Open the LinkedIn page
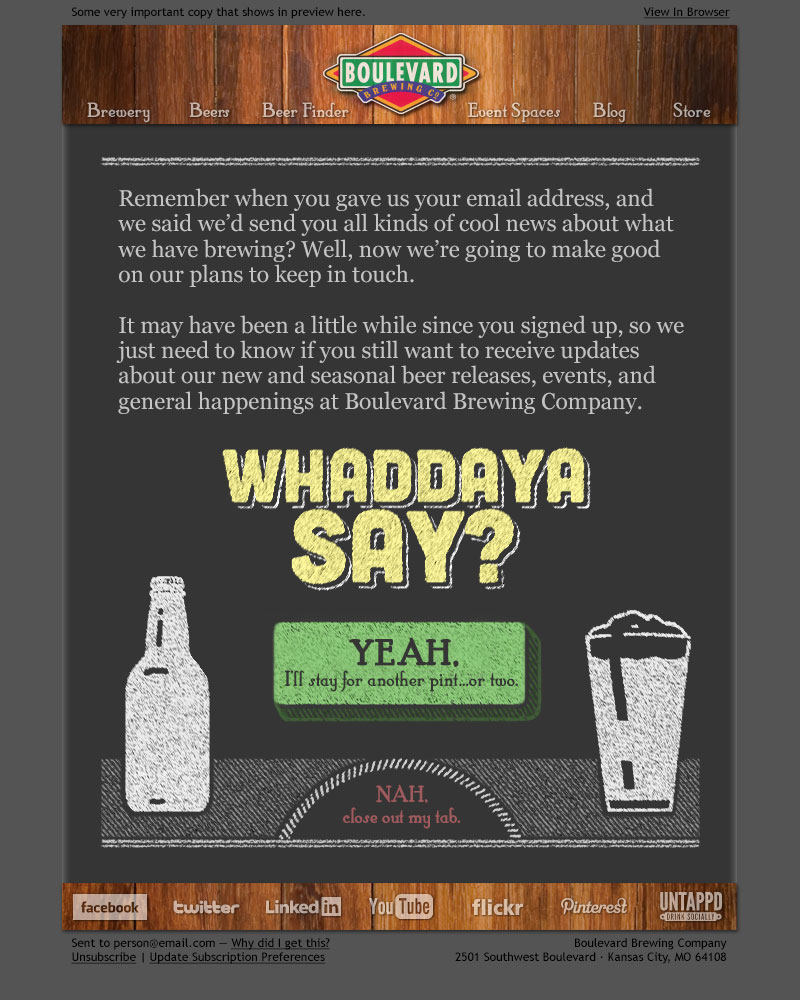 (x=303, y=907)
